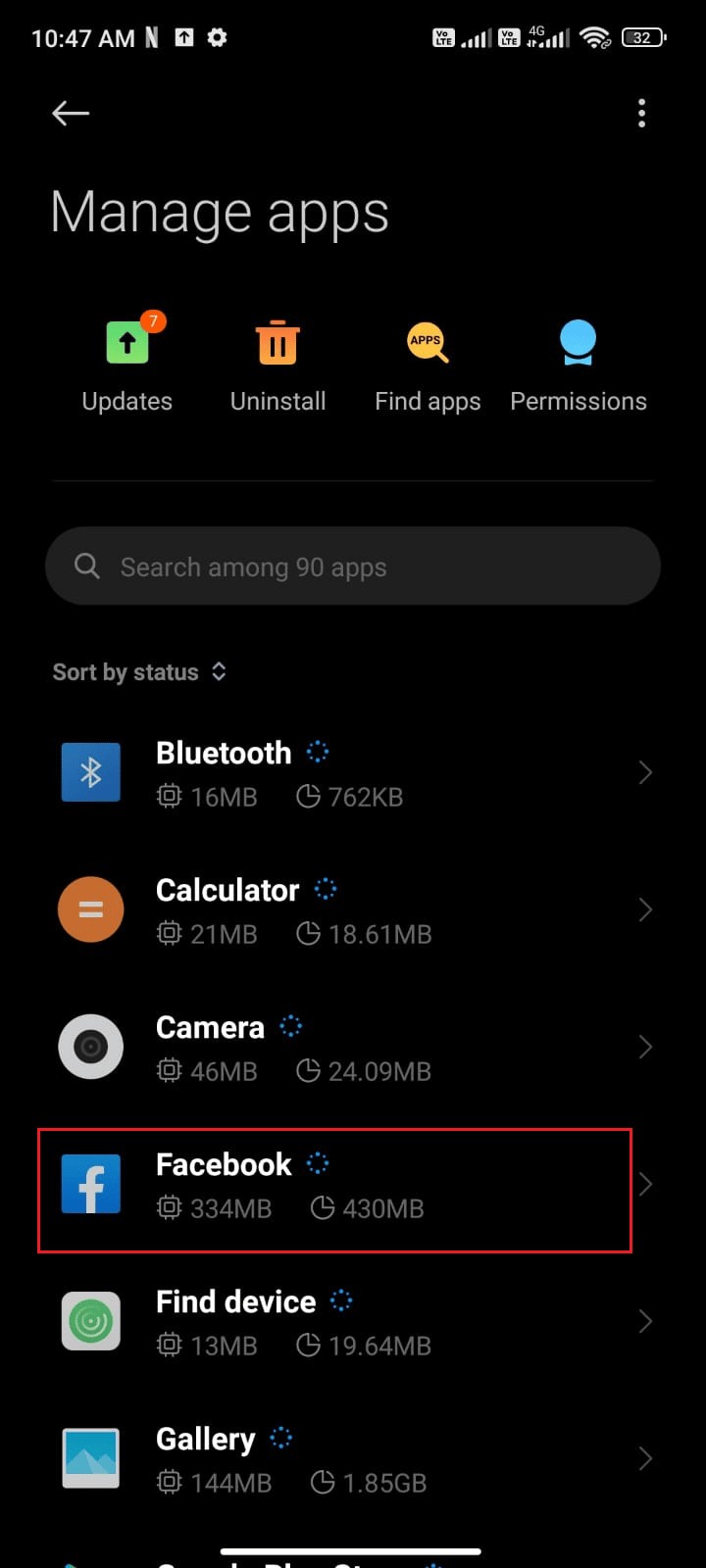Tap the search among 90 apps field
The image size is (706, 1568).
(x=353, y=565)
